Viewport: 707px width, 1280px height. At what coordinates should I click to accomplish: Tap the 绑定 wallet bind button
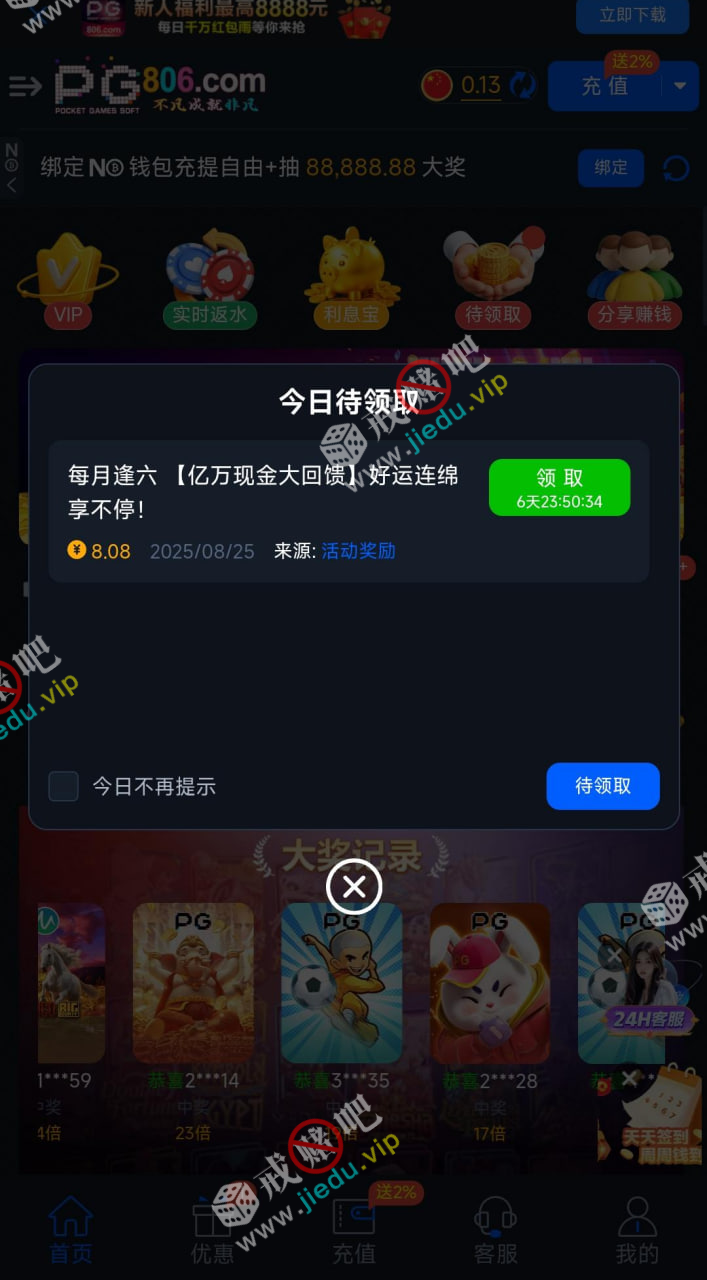[610, 167]
